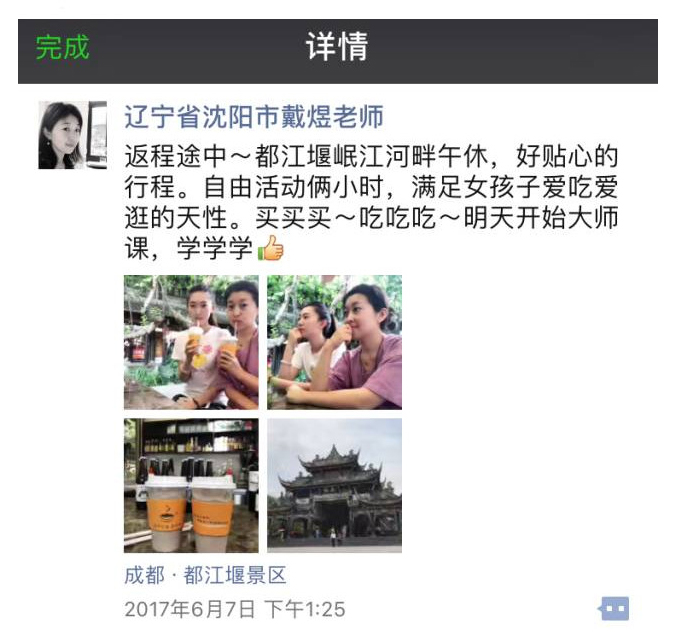This screenshot has width=677, height=641.
Task: View the photo of two orange drink cups
Action: (191, 485)
